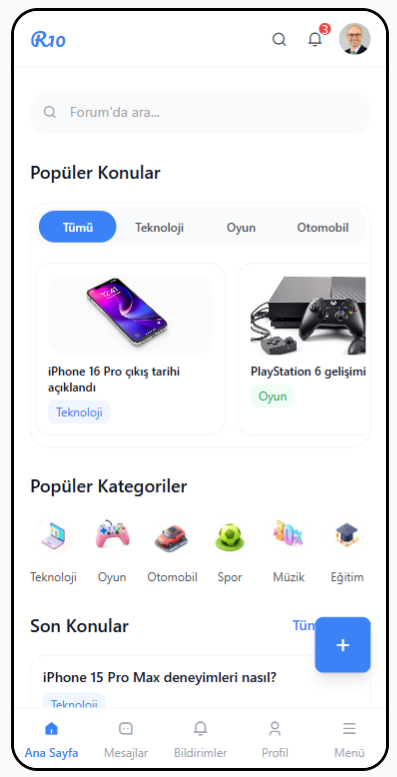Switch to the Mesajlar tab
The image size is (397, 777).
(x=126, y=739)
